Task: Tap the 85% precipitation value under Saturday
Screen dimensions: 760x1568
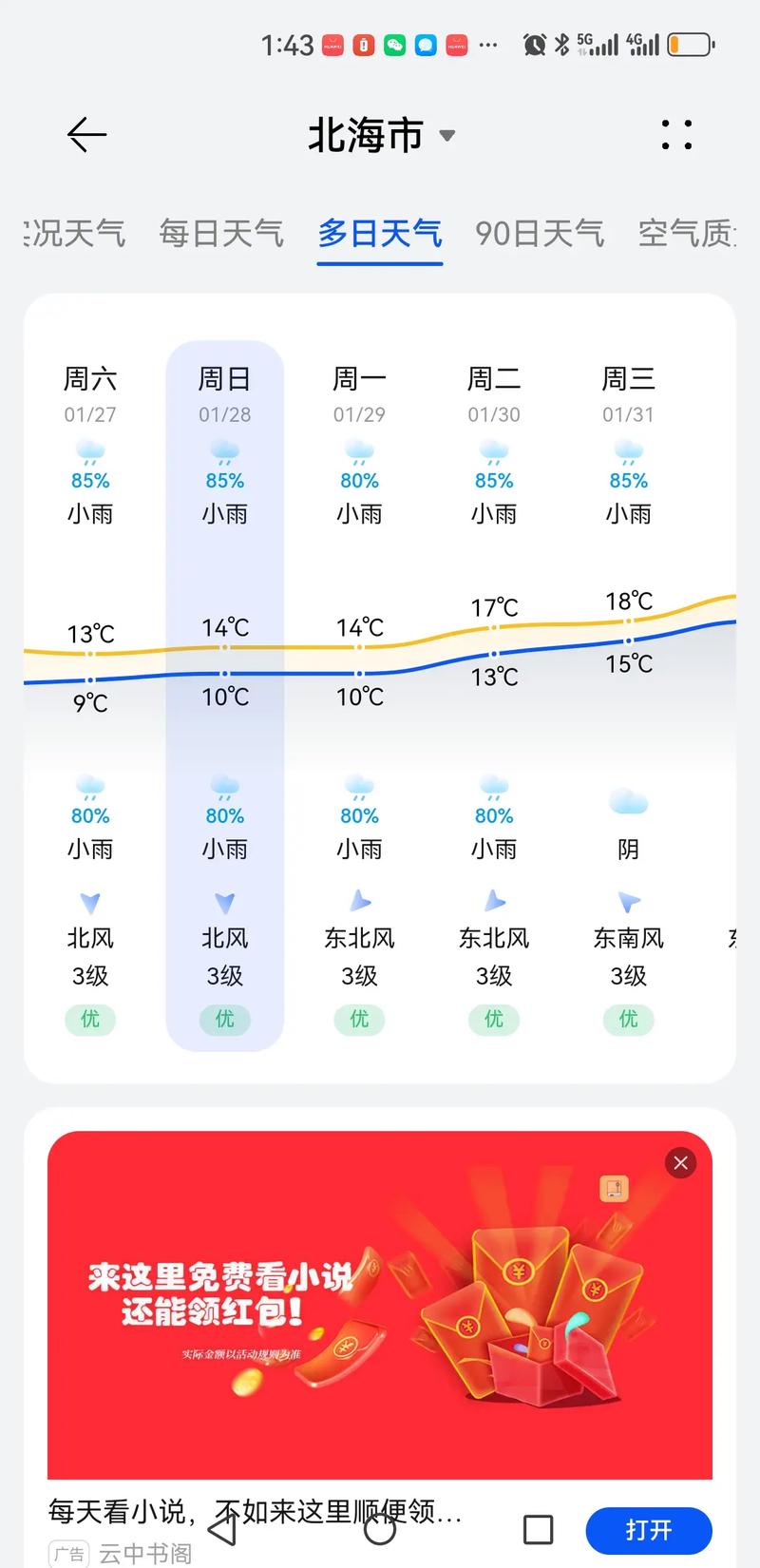Action: pos(89,481)
